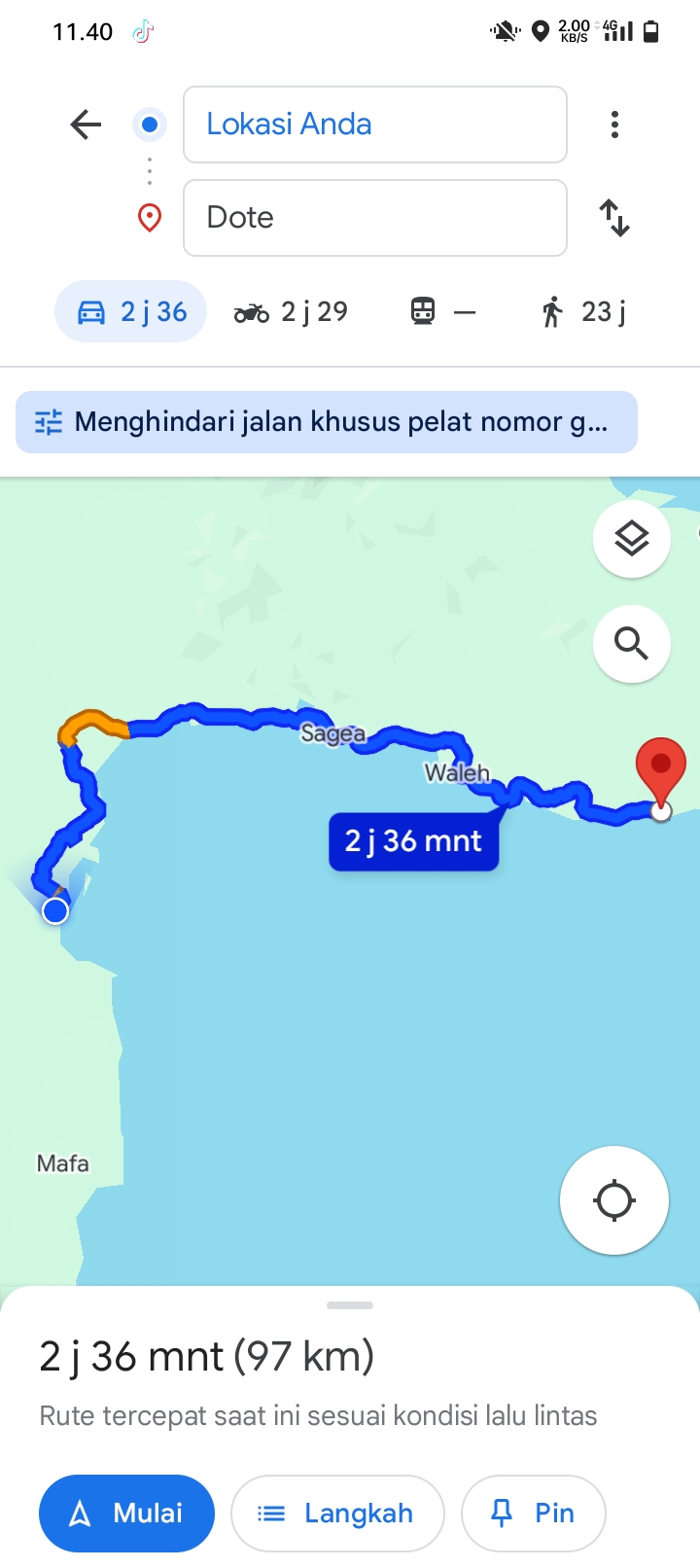Screen dimensions: 700x1568
Task: Edit the Lokasi Anda starting point field
Action: tap(375, 125)
